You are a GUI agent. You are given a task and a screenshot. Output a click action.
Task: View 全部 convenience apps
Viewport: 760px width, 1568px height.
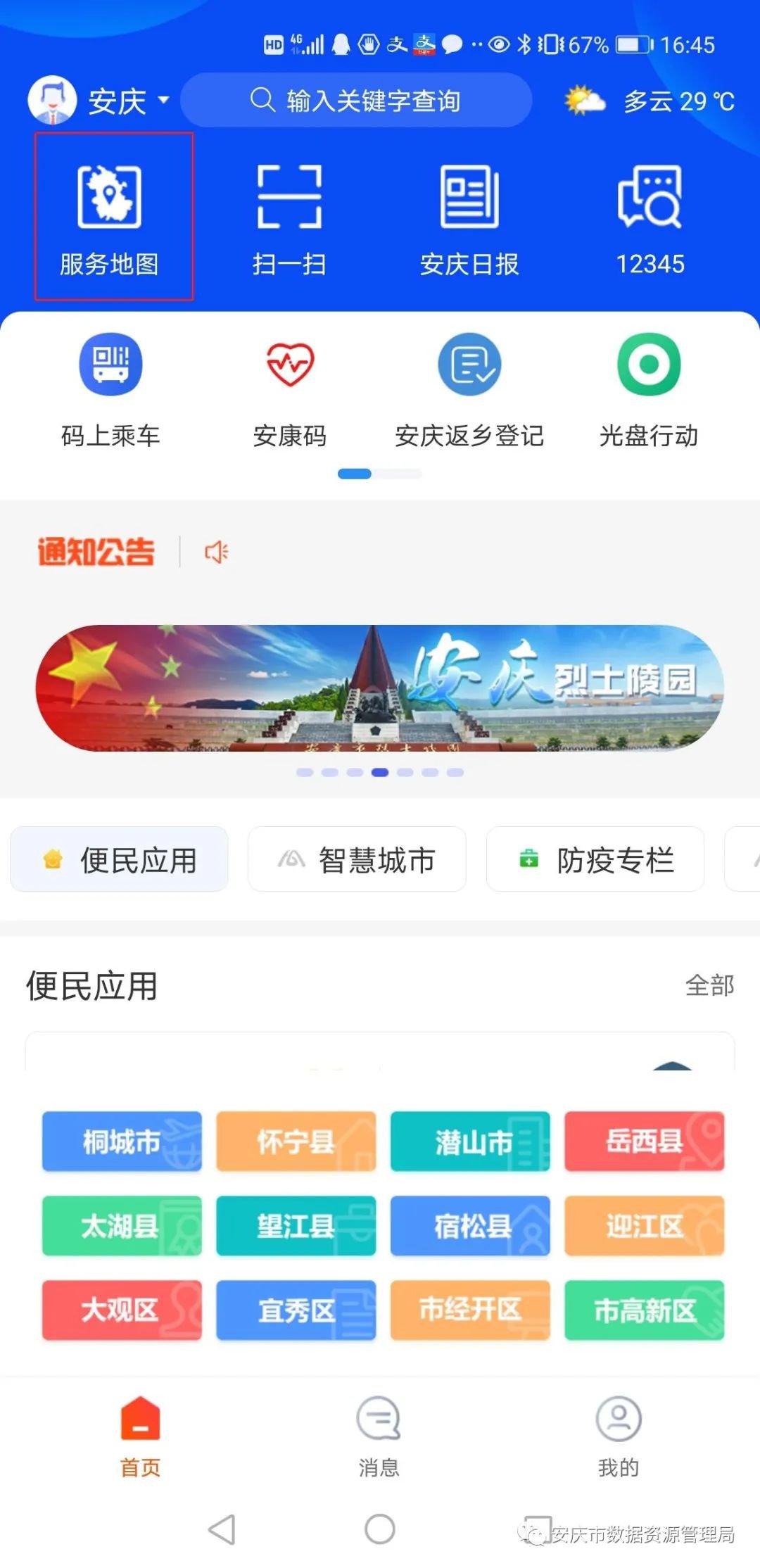[709, 985]
